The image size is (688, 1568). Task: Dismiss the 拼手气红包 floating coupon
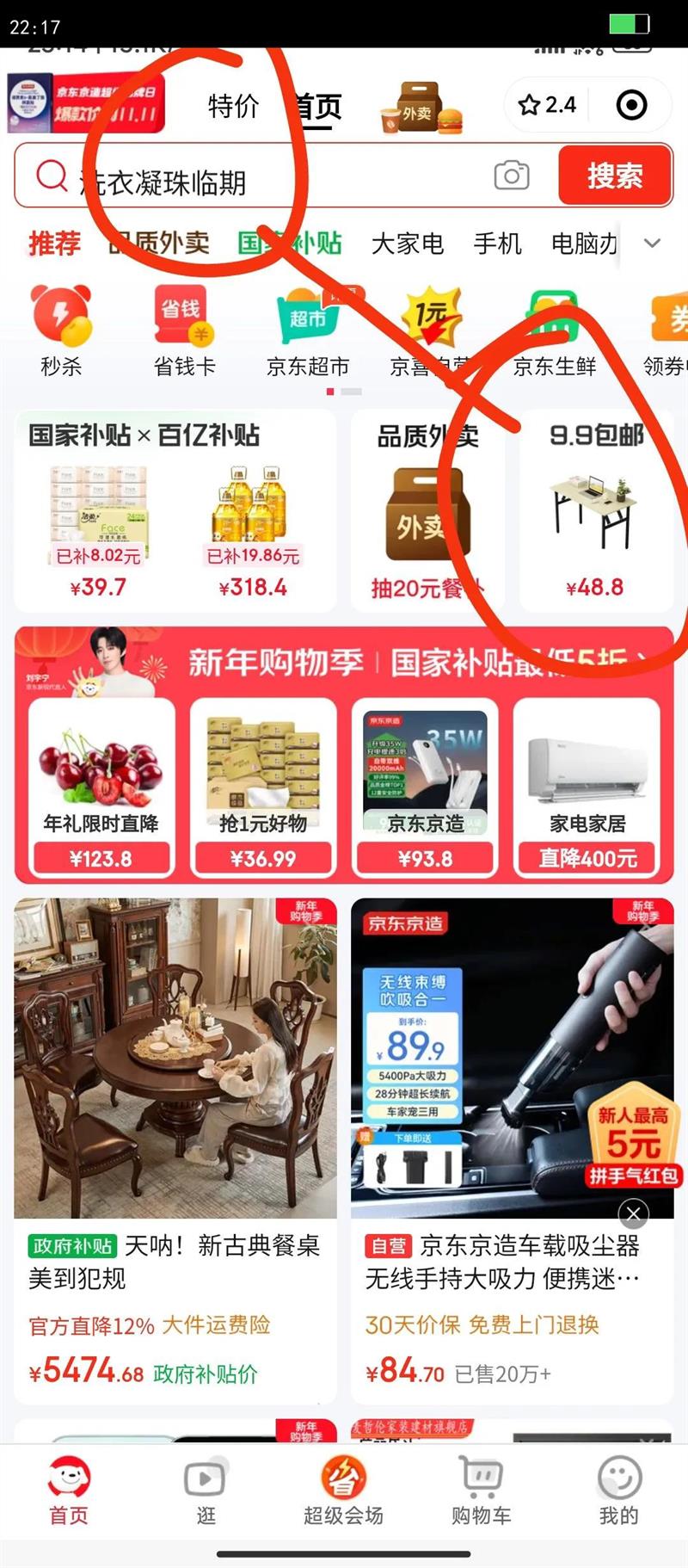[x=634, y=1213]
